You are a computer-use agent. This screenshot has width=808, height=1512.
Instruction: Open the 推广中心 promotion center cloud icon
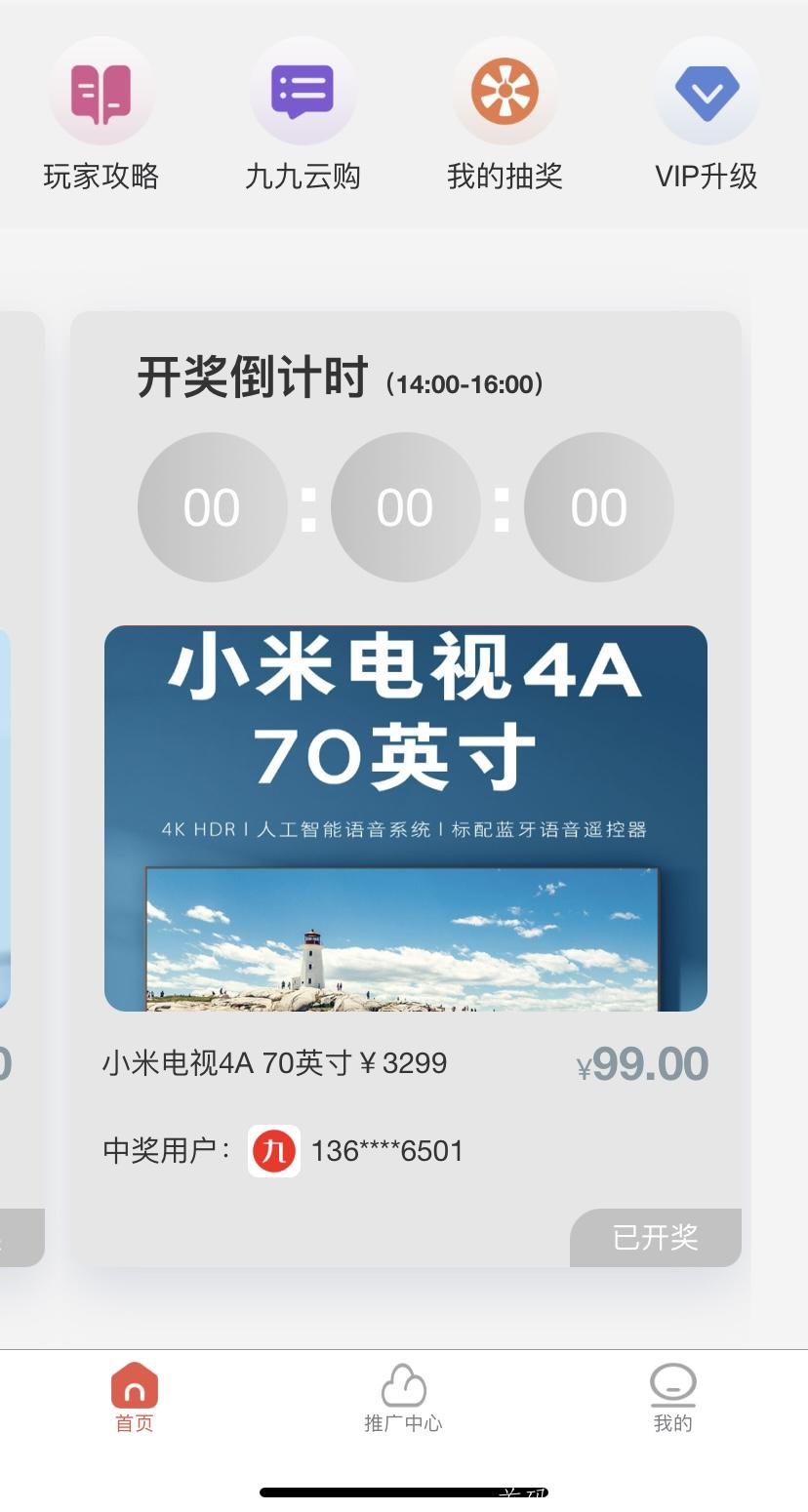[x=403, y=1382]
